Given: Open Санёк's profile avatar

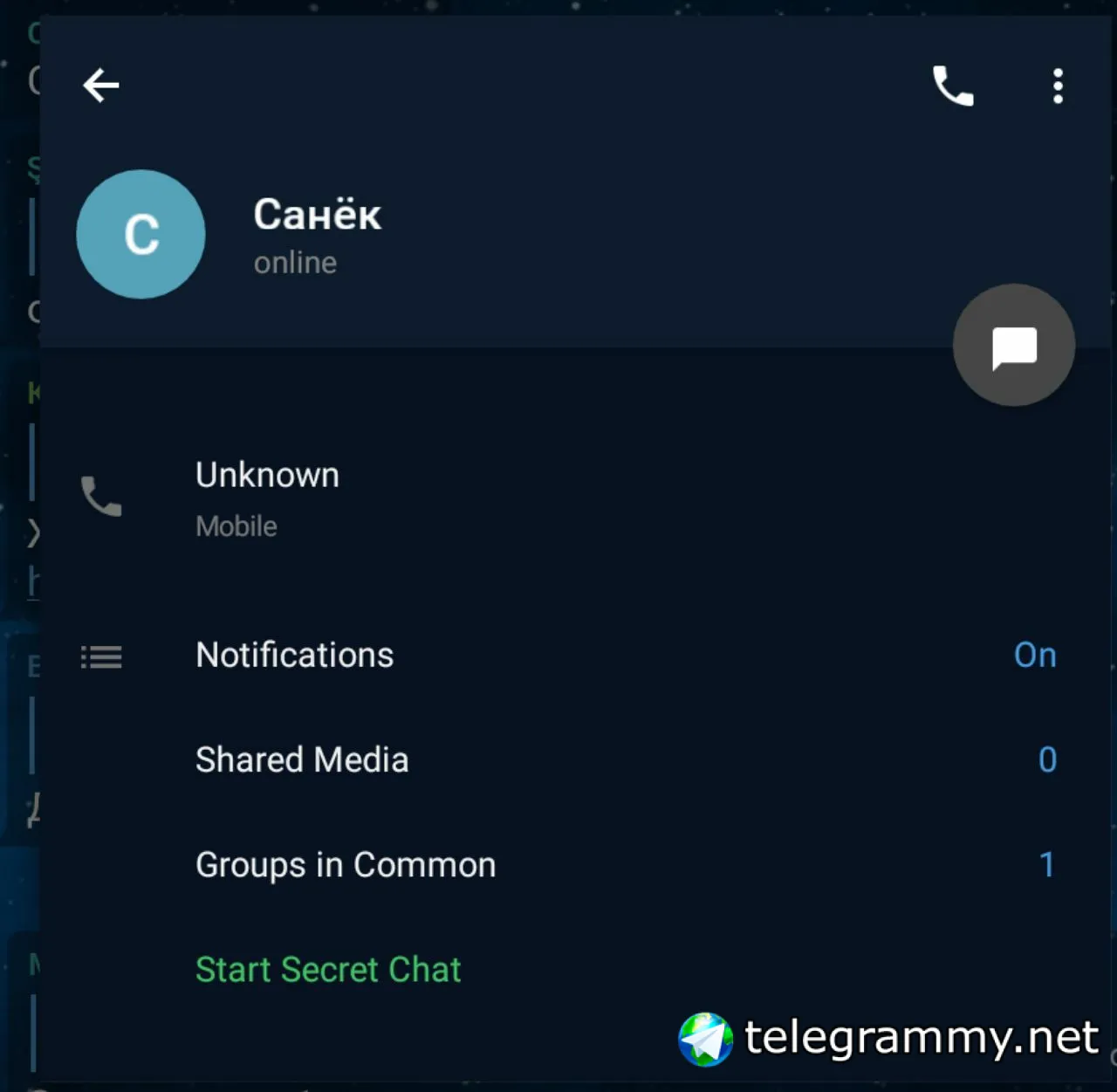Looking at the screenshot, I should click(x=141, y=234).
